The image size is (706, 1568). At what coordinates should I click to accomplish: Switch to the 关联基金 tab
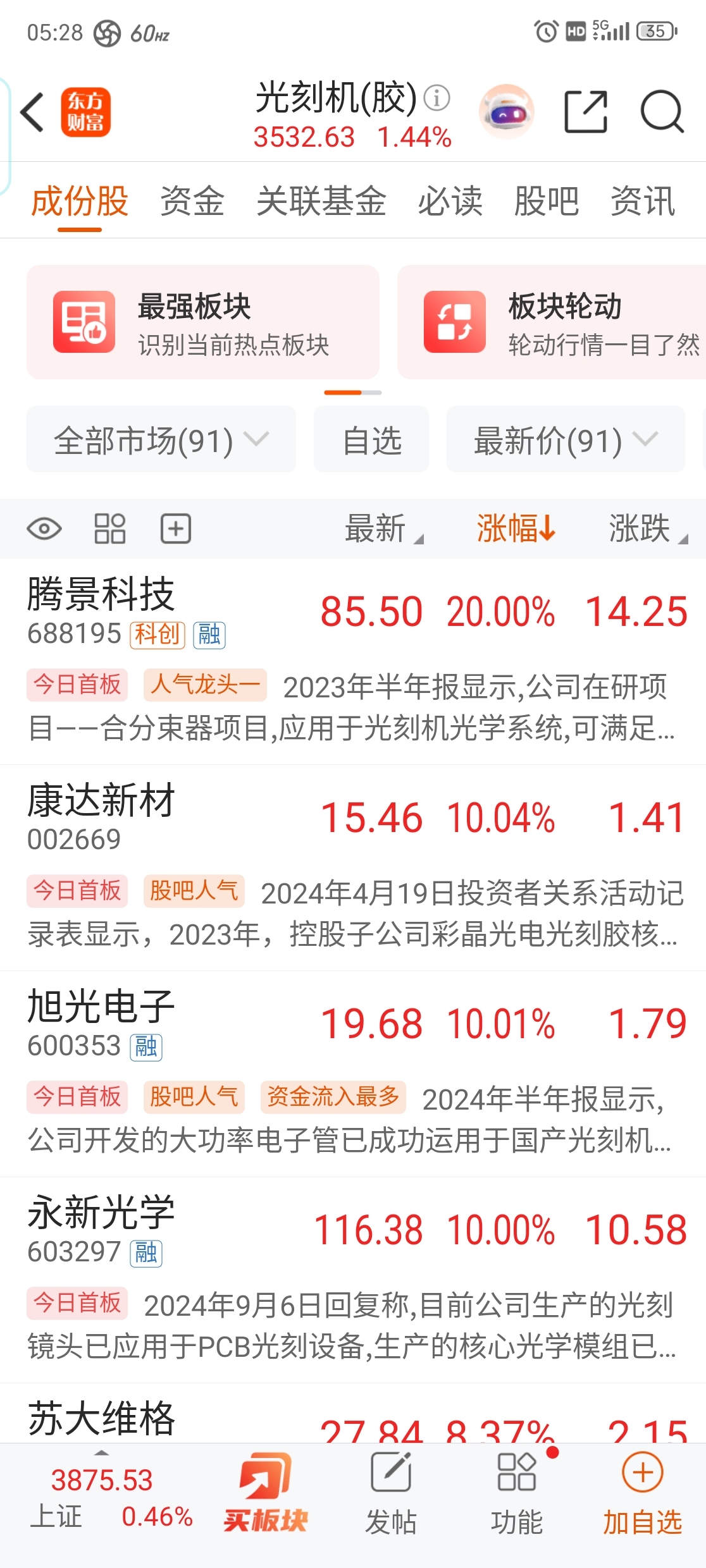(321, 201)
